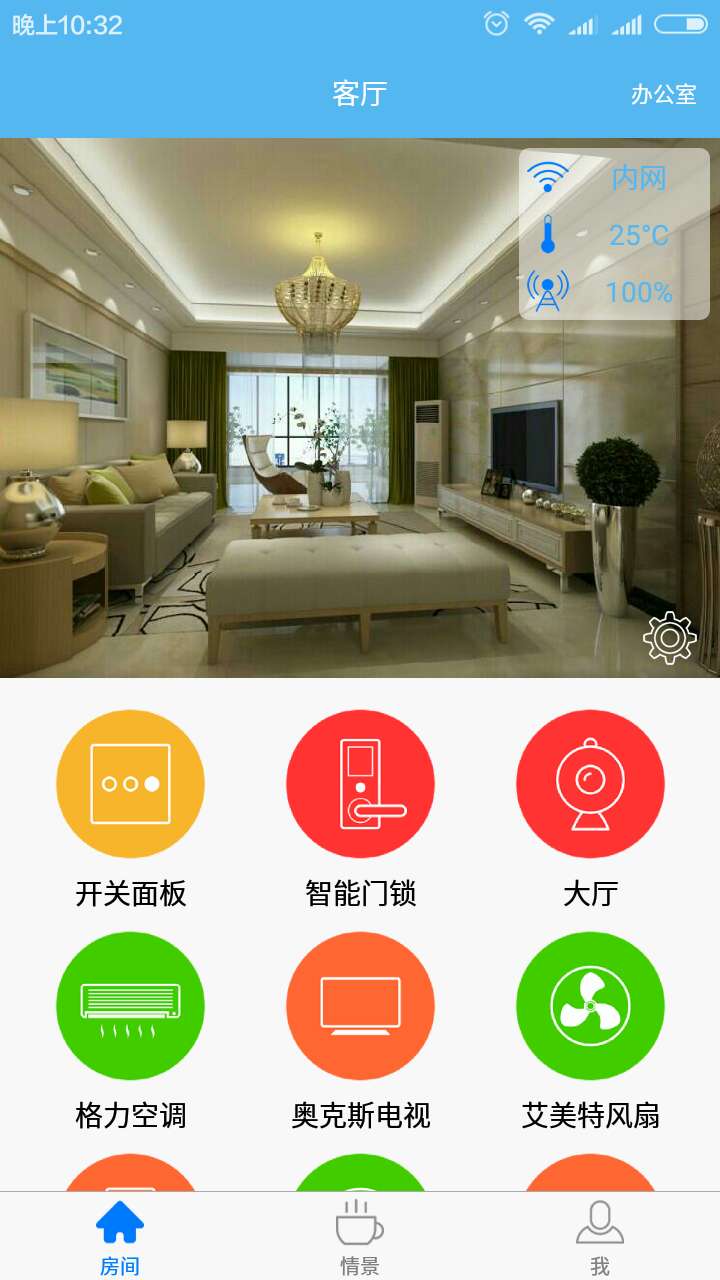Screen dimensions: 720x1280
Task: Select the 我 profile tab
Action: point(600,1238)
